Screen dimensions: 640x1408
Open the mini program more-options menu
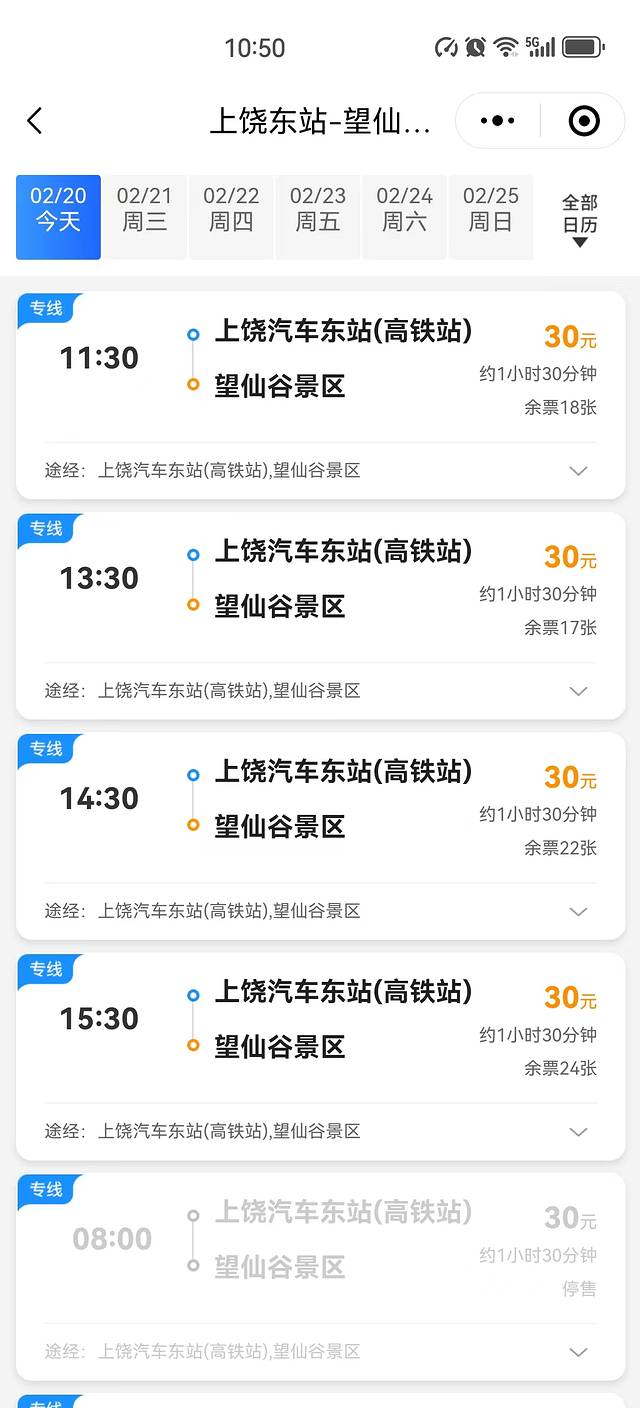click(x=498, y=121)
